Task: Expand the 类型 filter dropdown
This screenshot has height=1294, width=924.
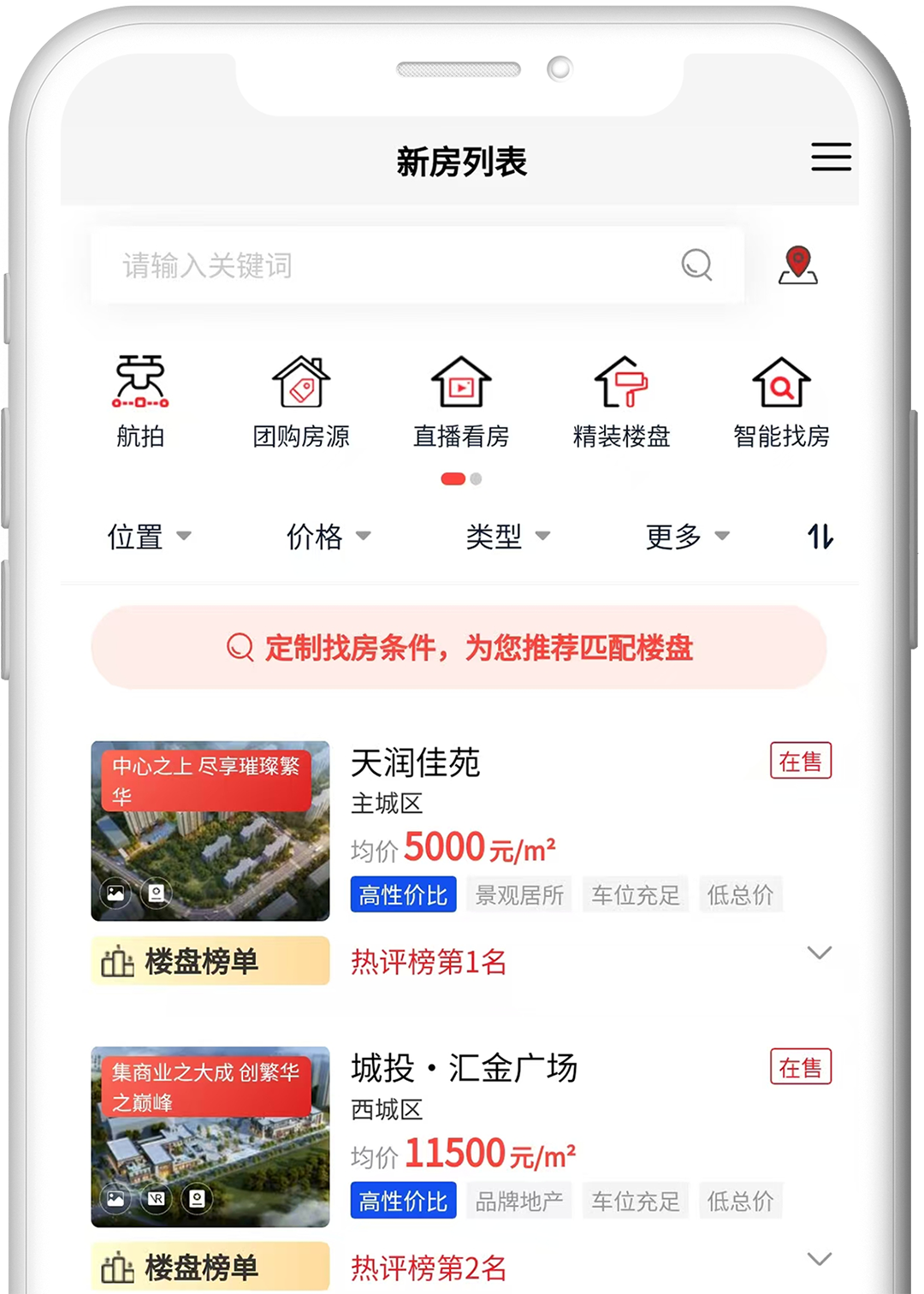Action: [507, 537]
